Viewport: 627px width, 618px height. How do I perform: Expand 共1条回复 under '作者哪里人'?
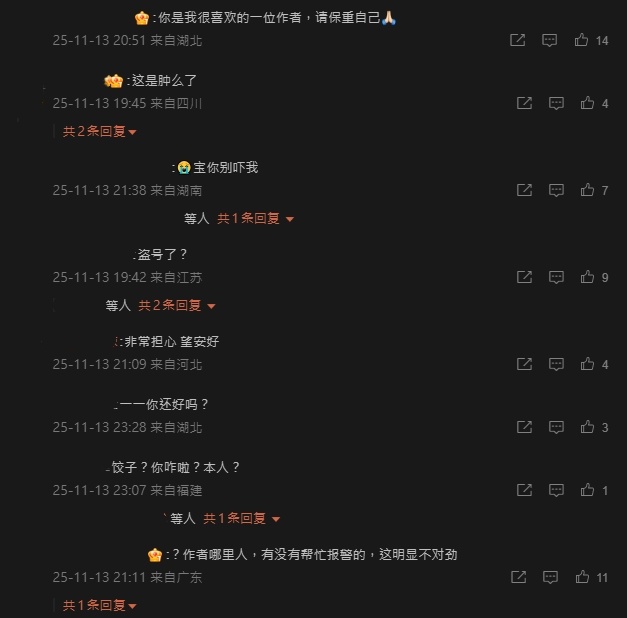99,605
